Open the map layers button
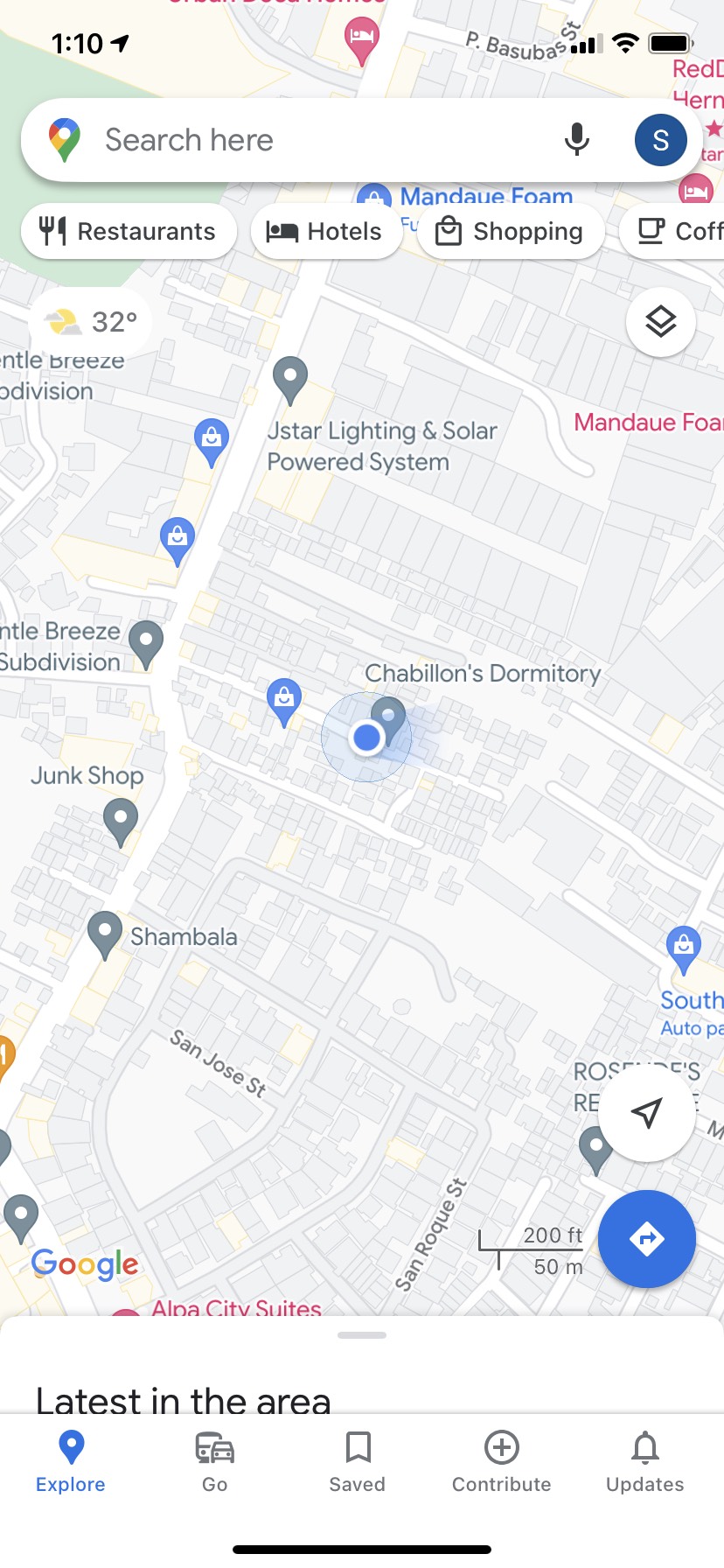Screen dimensions: 724x1568 click(661, 322)
